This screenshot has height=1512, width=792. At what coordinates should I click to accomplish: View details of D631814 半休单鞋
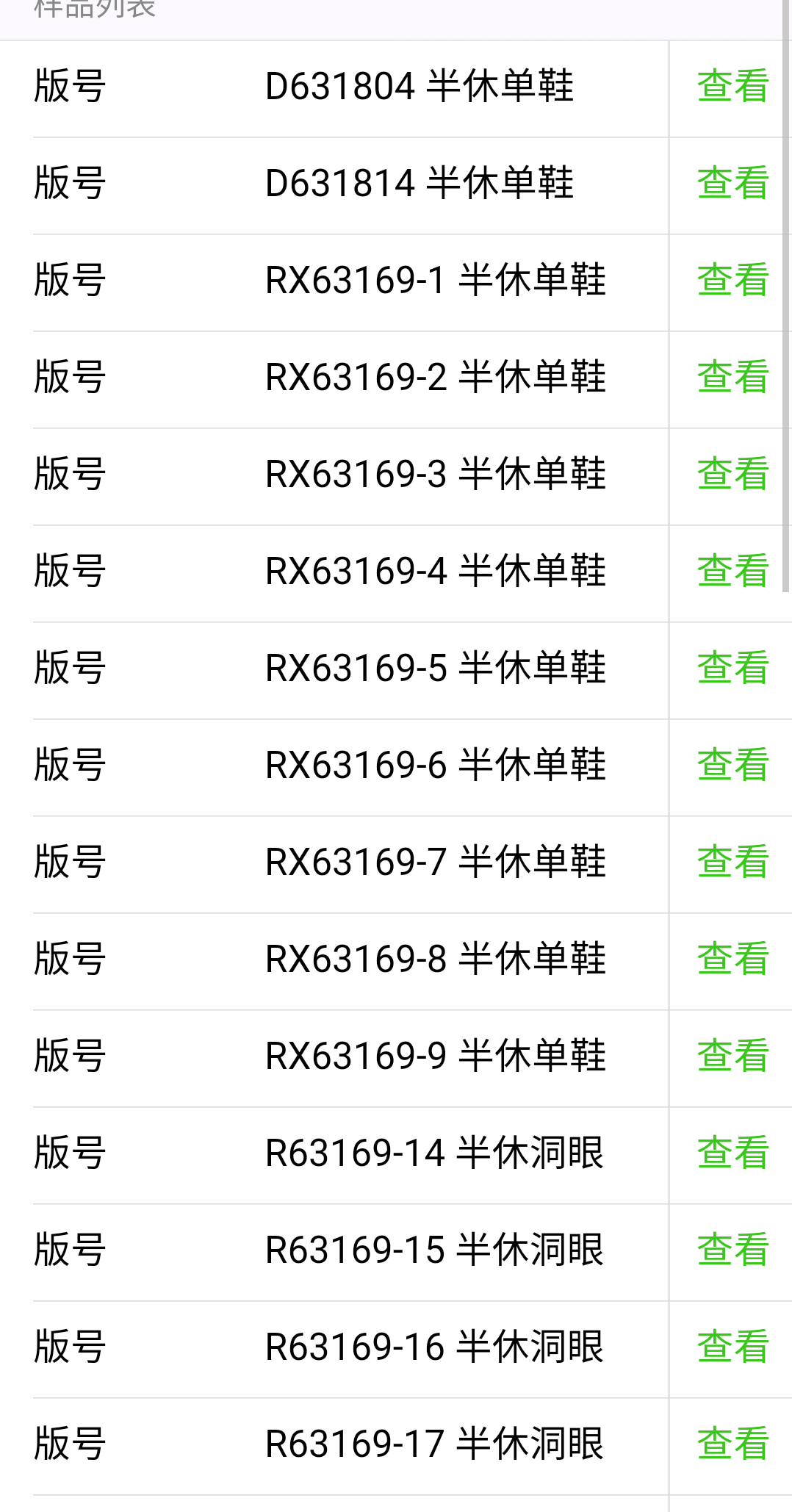click(732, 183)
